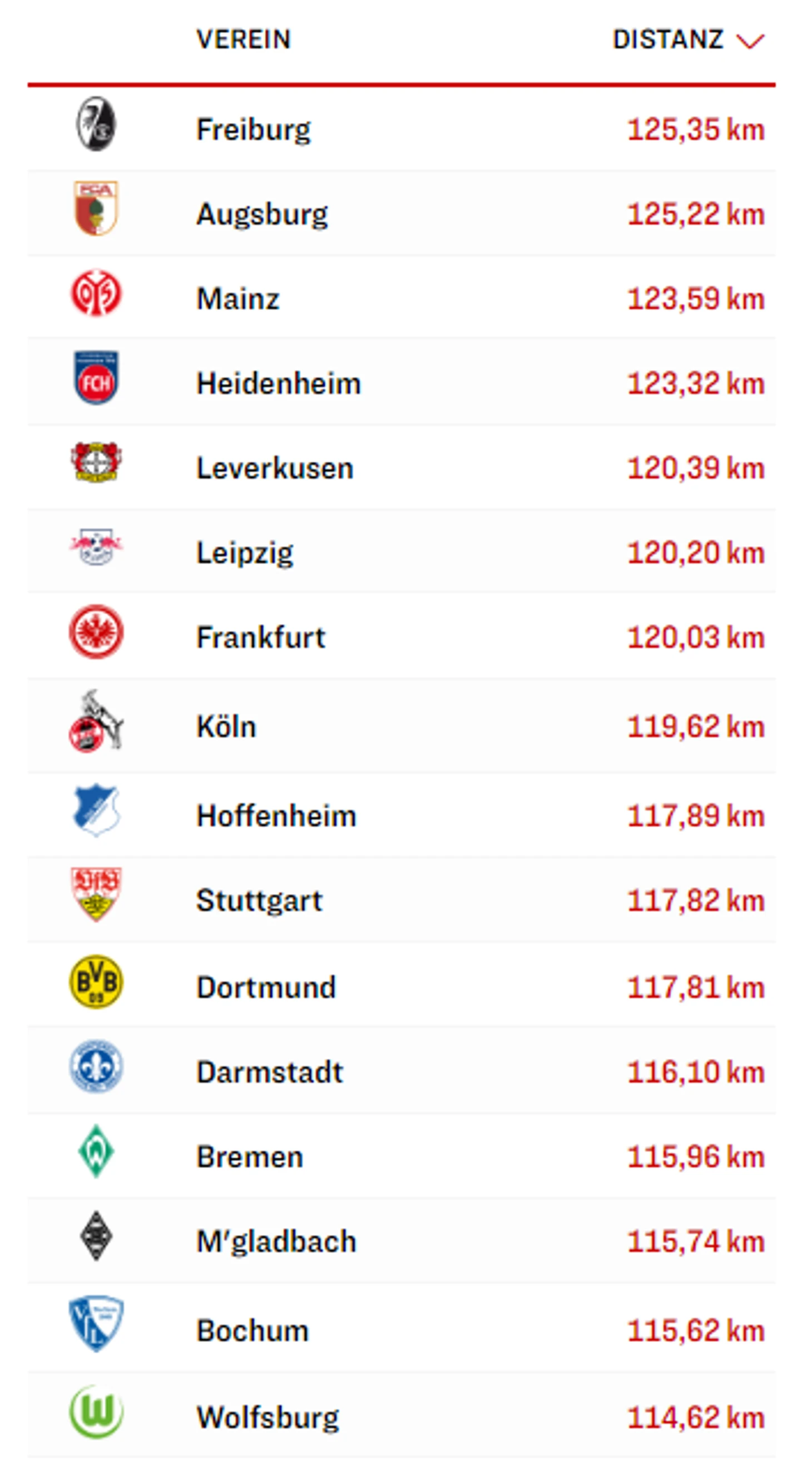
Task: View the Bremen row details
Action: [x=250, y=1157]
